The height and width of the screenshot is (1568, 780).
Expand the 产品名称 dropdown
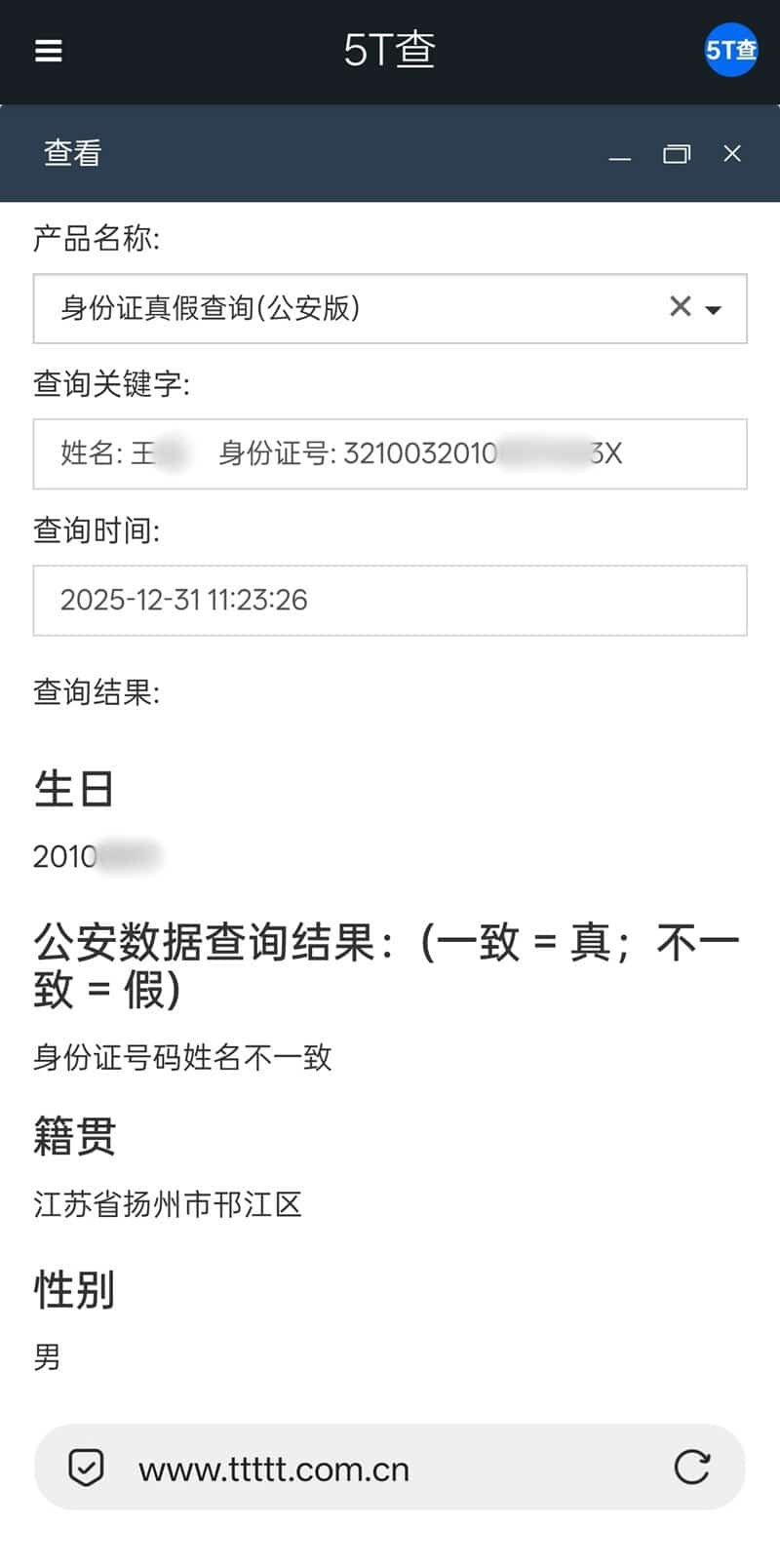pyautogui.click(x=714, y=309)
